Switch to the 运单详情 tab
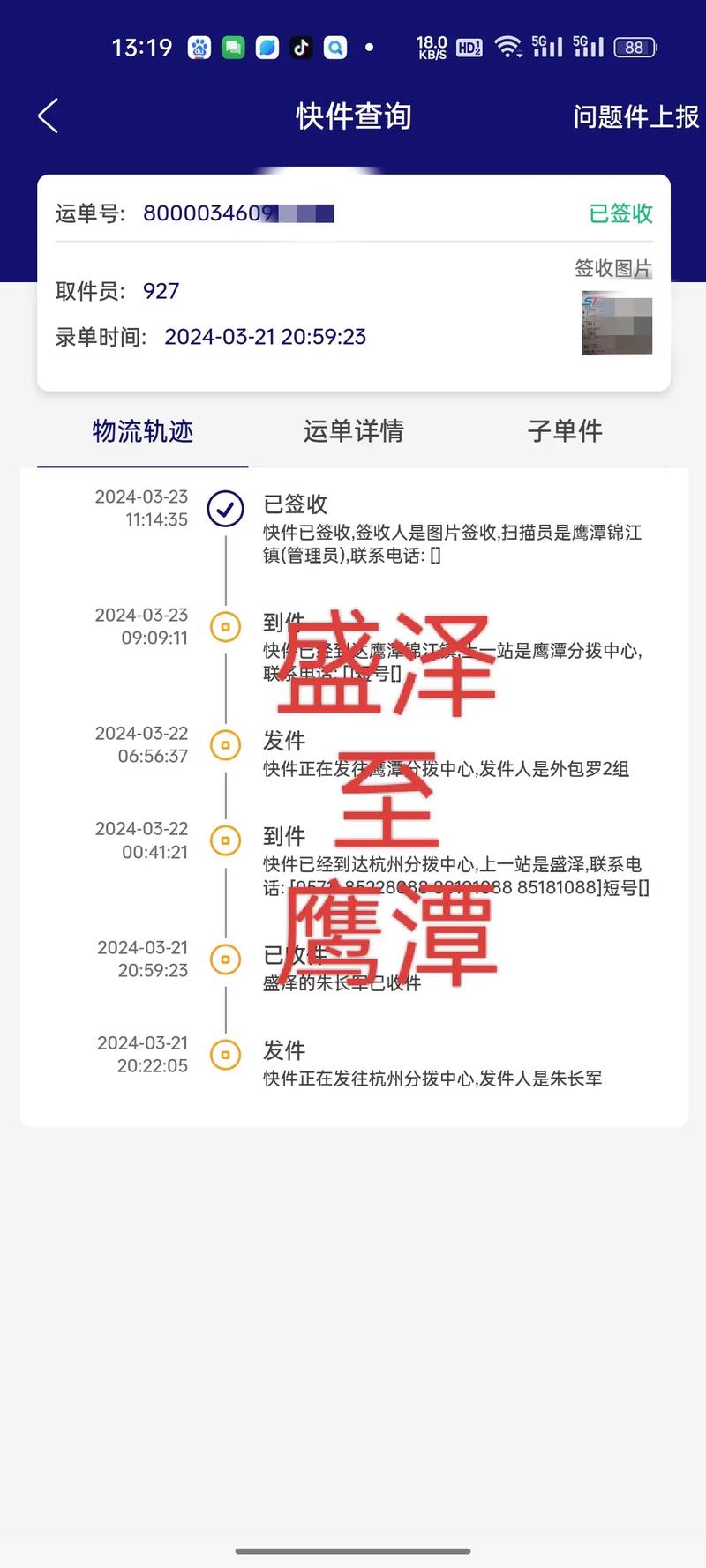 point(352,432)
